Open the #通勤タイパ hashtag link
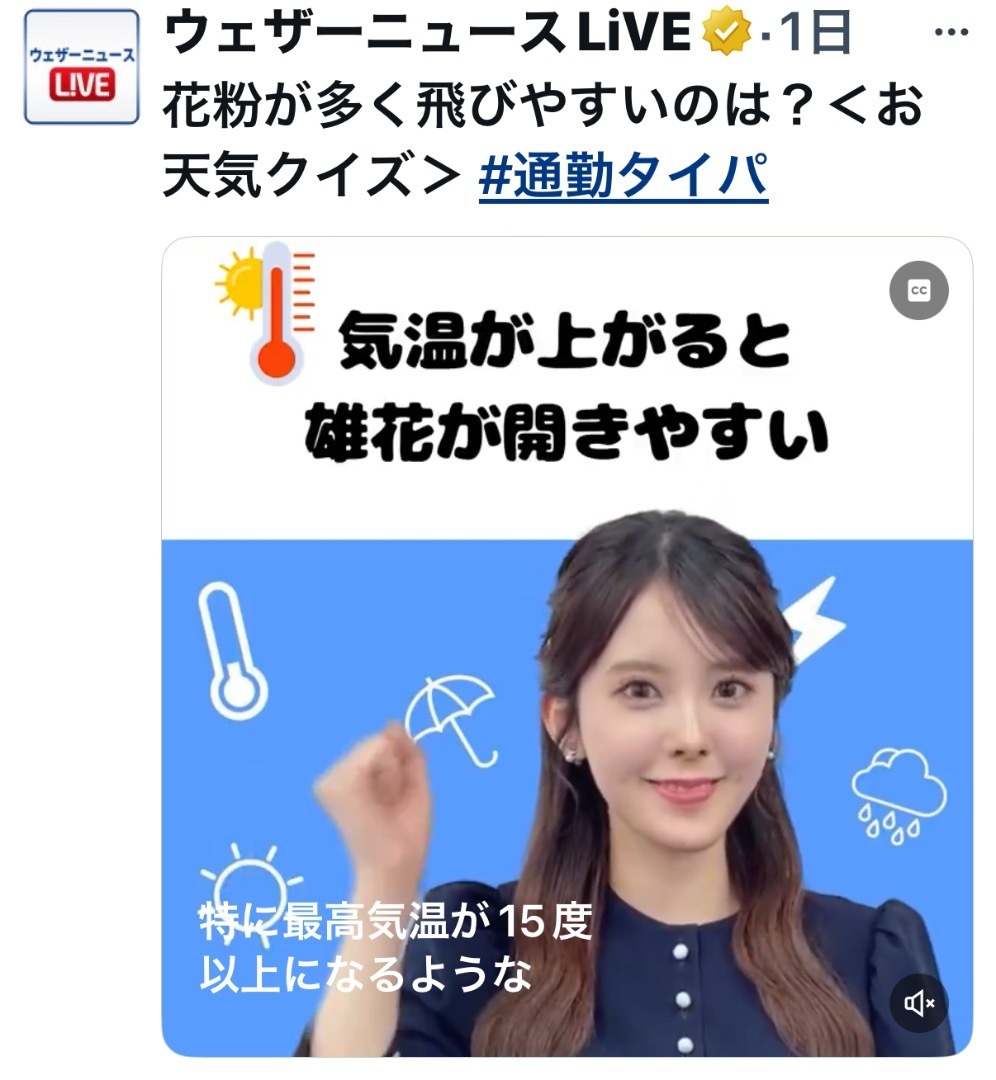 click(623, 175)
